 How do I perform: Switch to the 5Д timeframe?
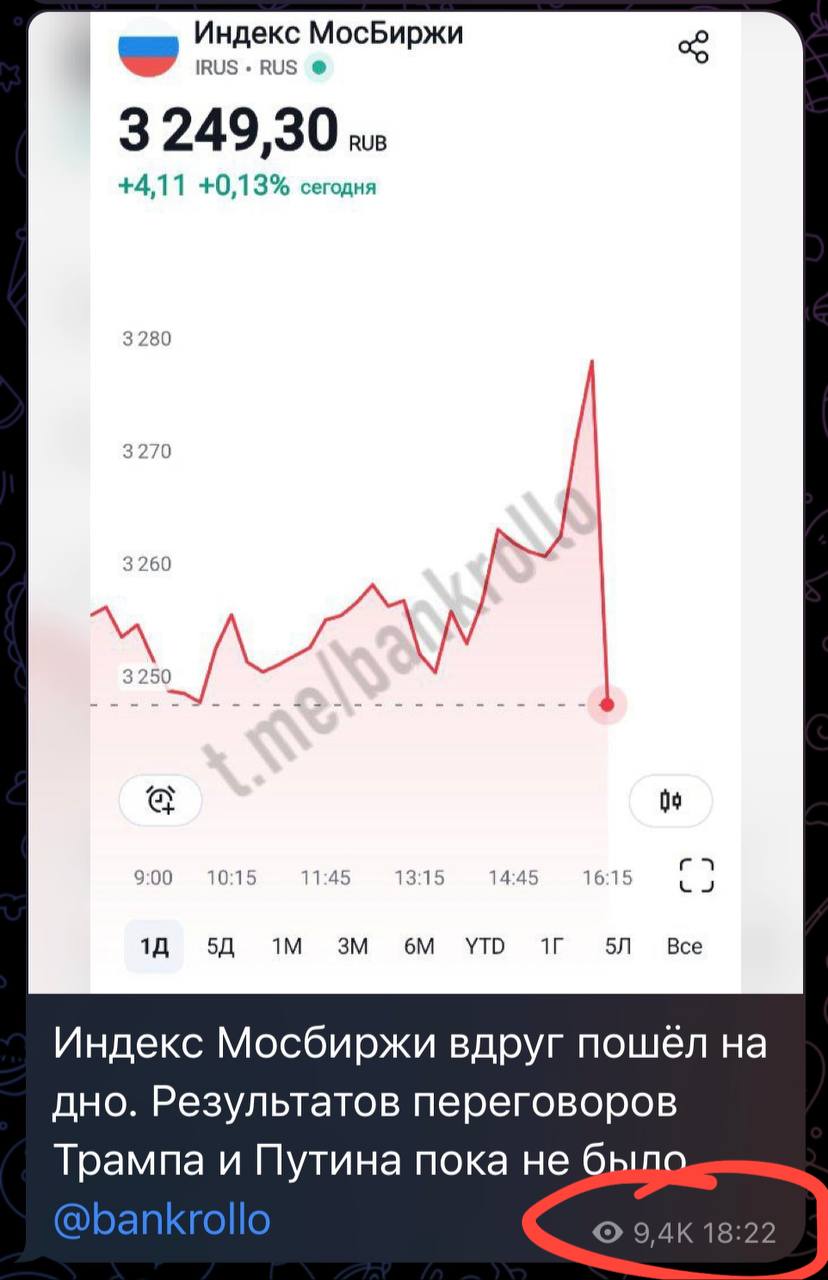(x=220, y=945)
